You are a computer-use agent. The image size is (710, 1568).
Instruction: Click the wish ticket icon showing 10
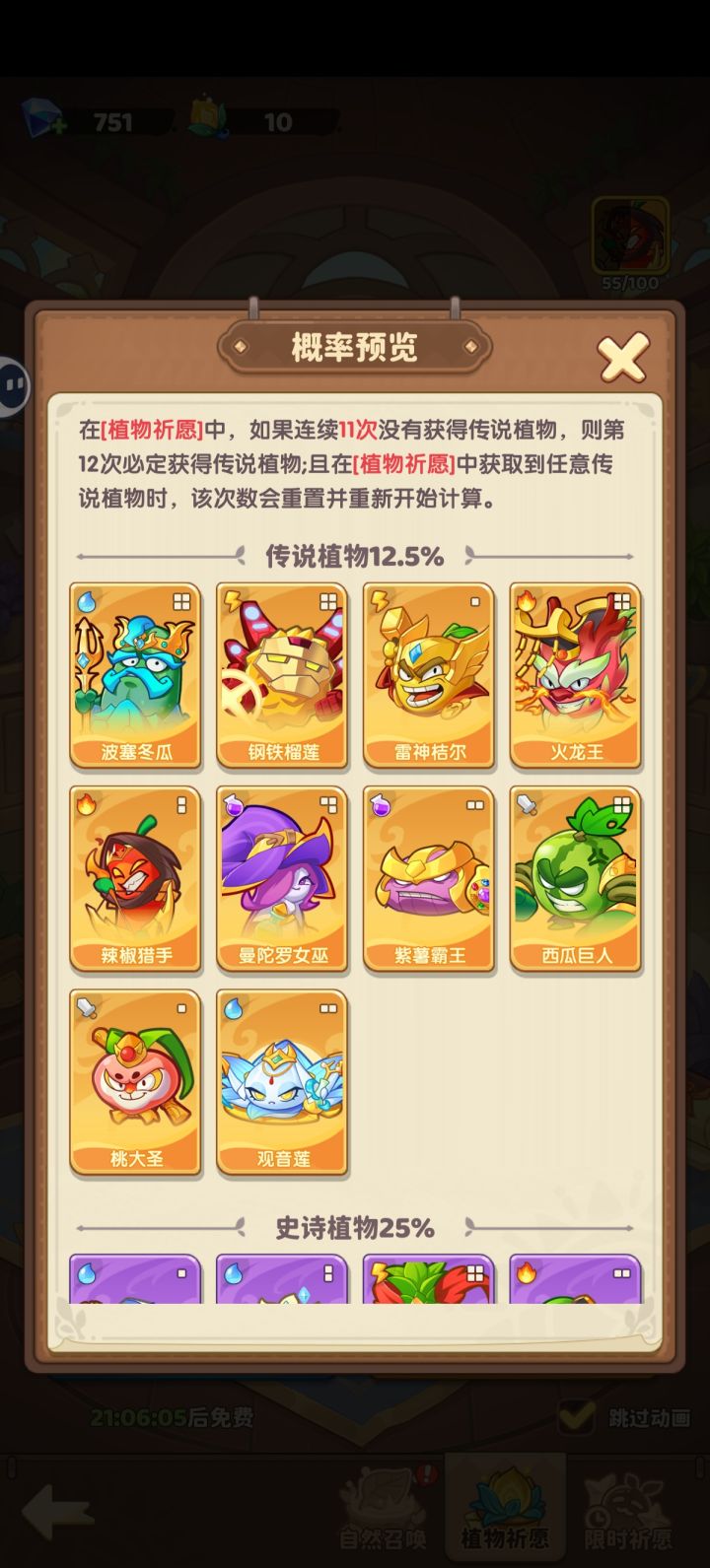tap(202, 115)
